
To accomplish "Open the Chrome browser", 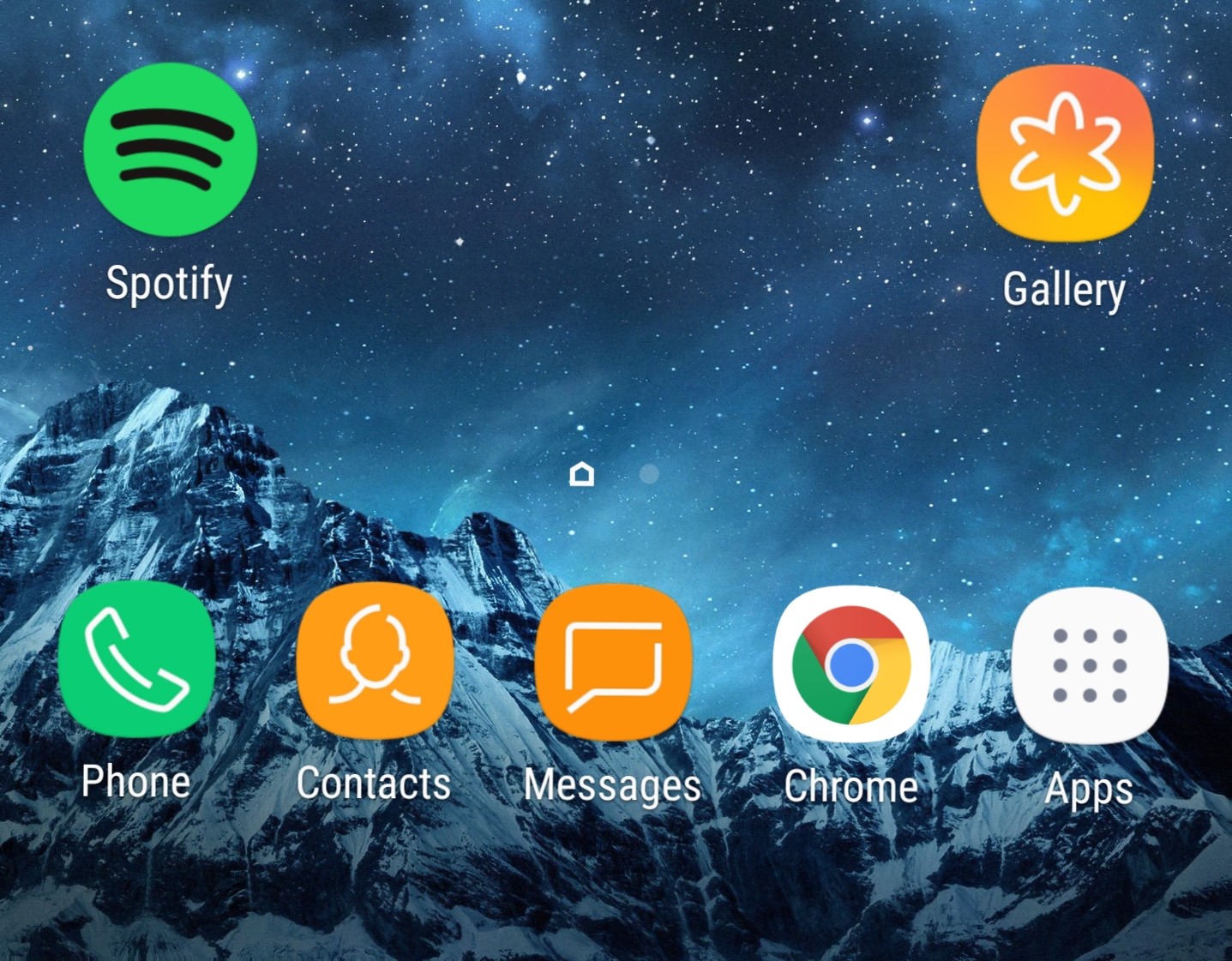I will pyautogui.click(x=851, y=665).
